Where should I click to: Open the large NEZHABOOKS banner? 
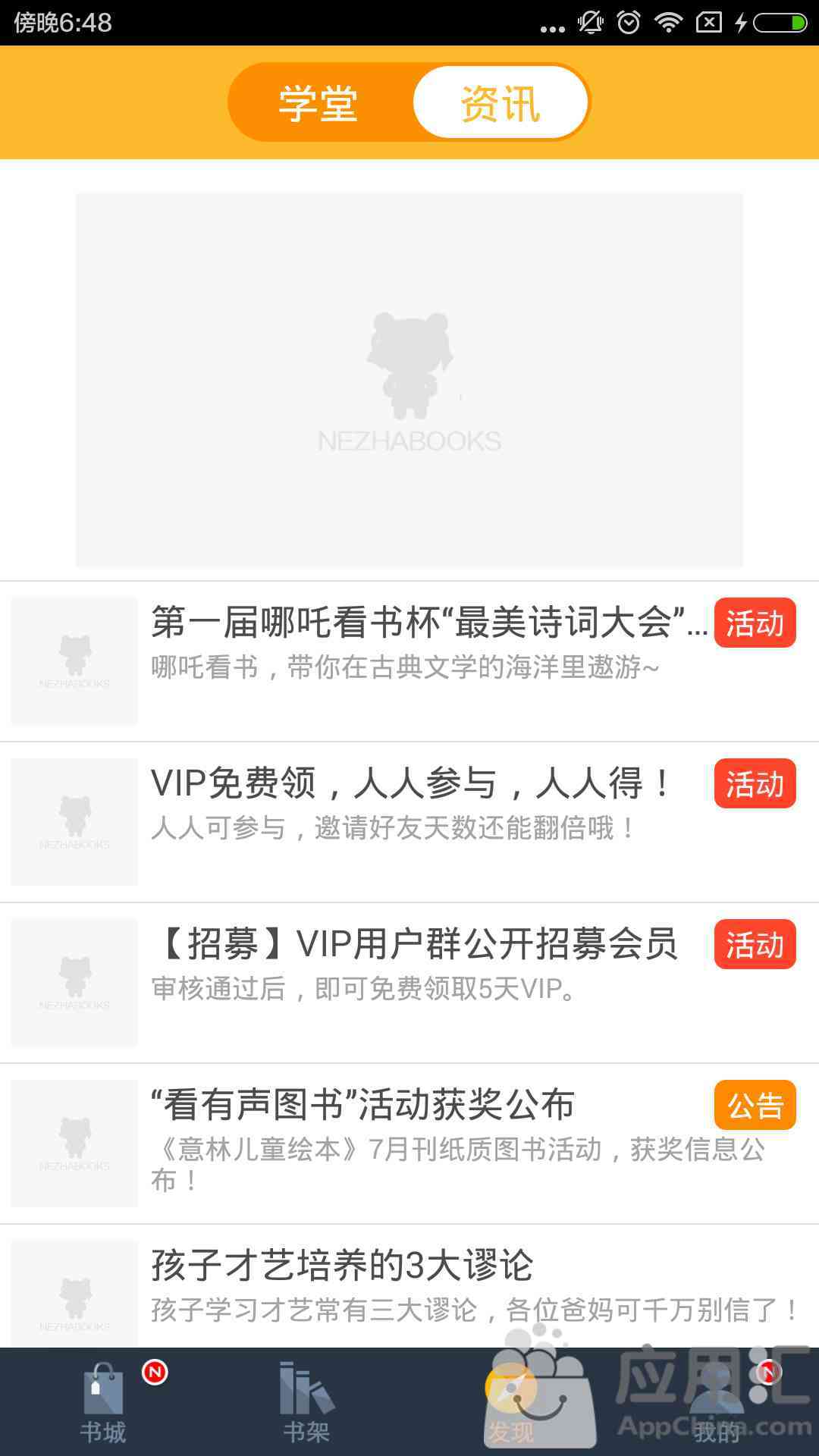[x=409, y=379]
